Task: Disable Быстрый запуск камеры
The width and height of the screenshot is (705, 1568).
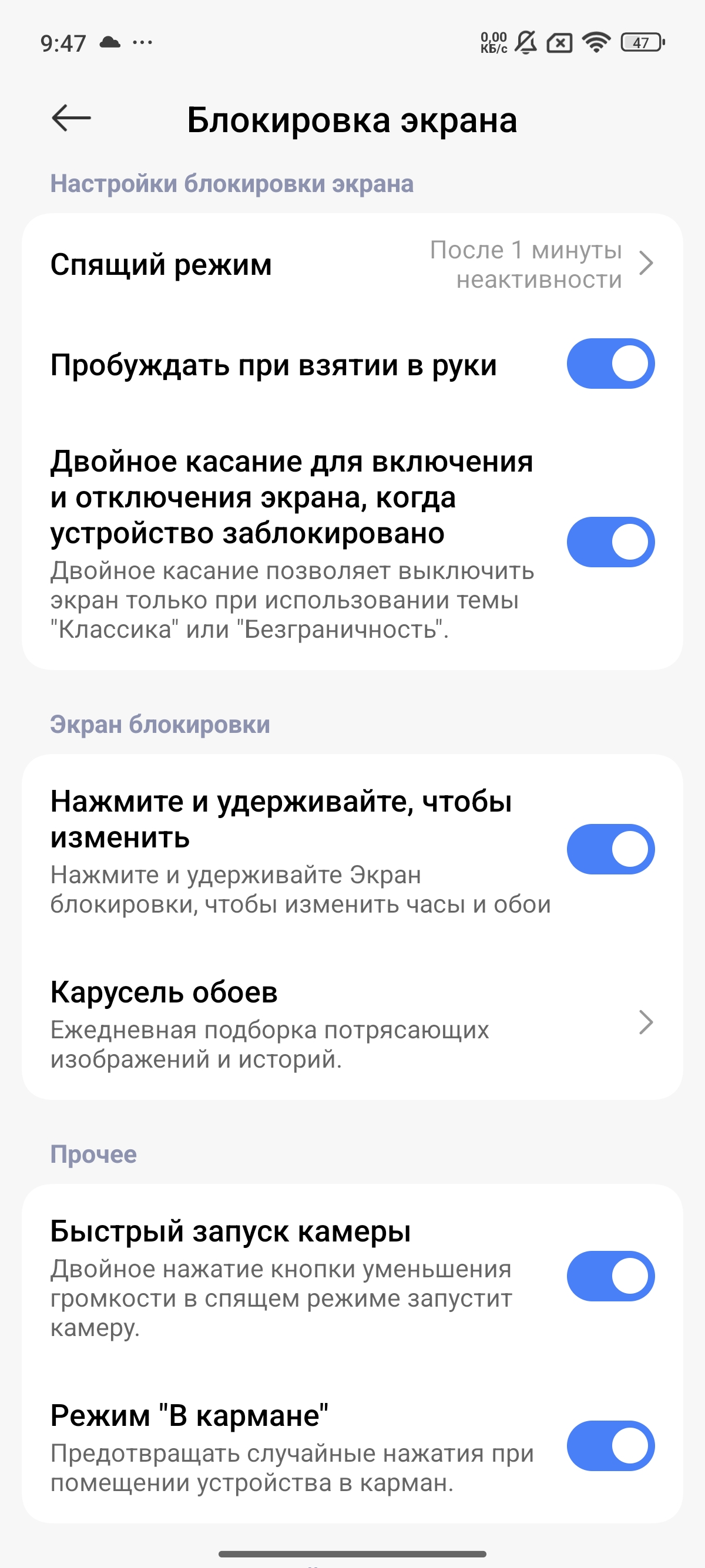Action: tap(610, 1276)
